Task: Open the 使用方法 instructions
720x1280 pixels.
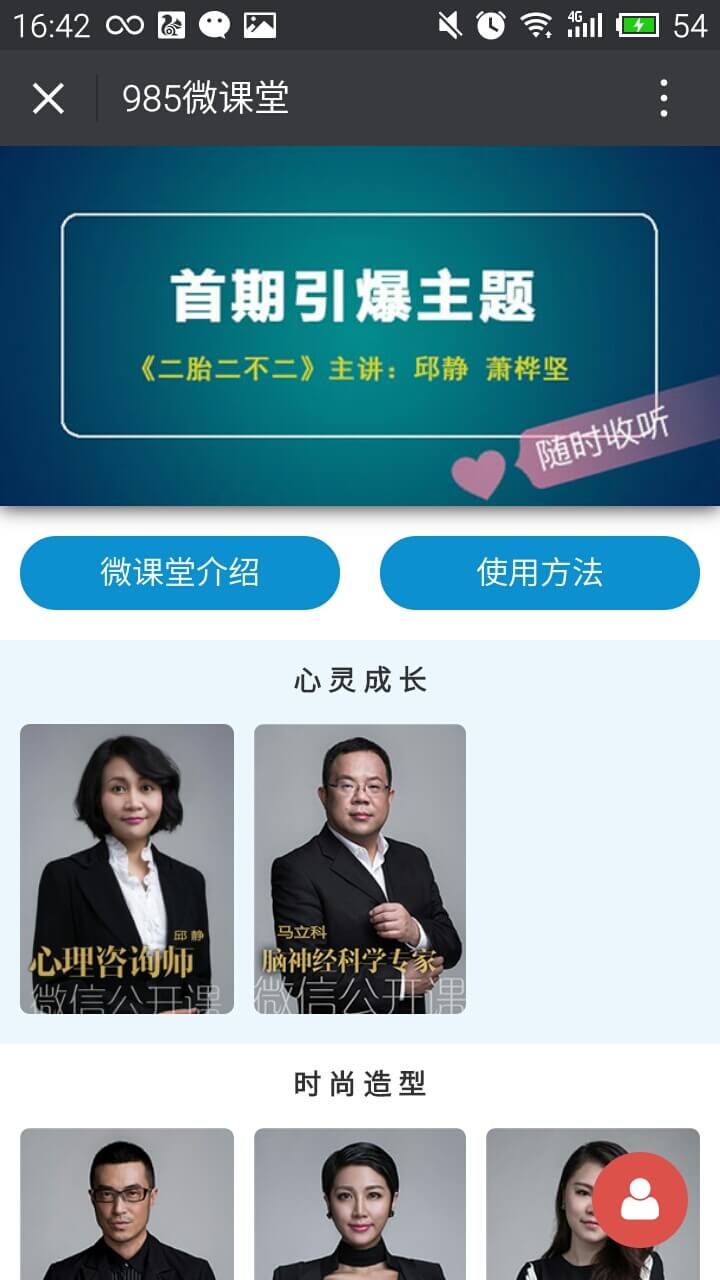Action: (x=540, y=573)
